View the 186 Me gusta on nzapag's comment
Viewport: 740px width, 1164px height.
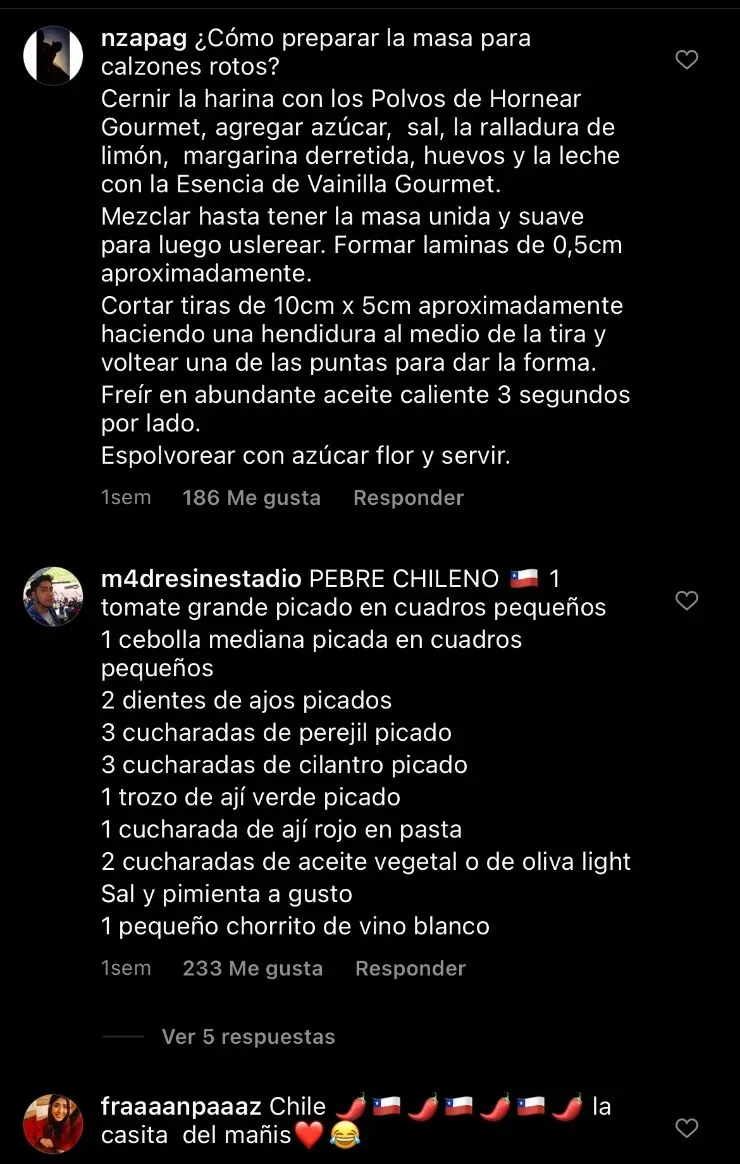click(251, 498)
